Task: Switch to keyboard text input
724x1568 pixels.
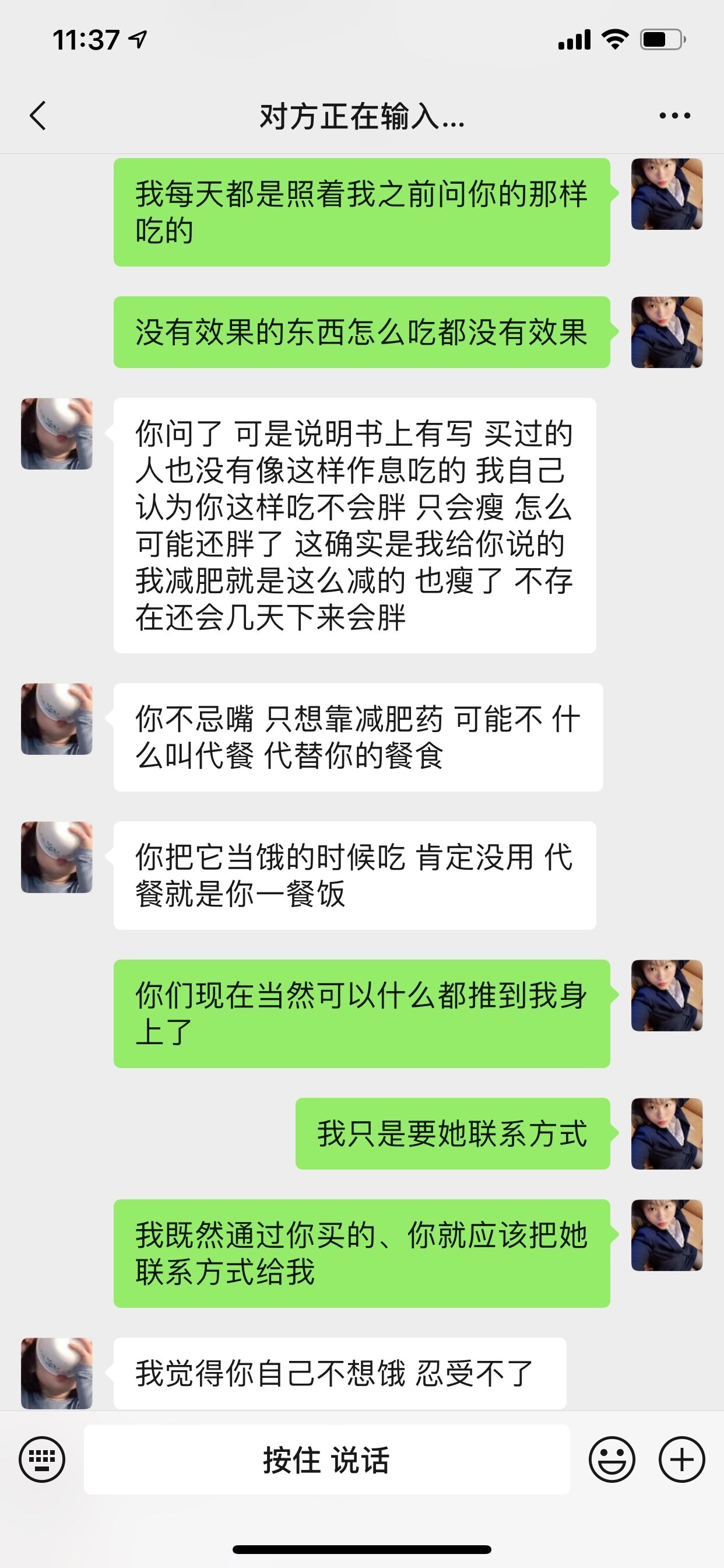Action: (42, 1459)
